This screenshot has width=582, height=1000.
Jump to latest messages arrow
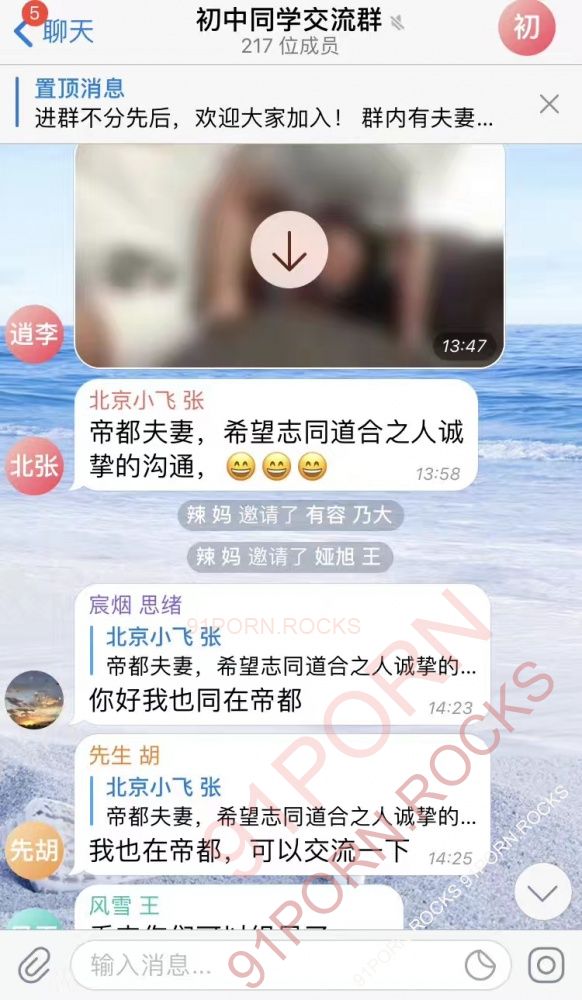click(x=542, y=892)
